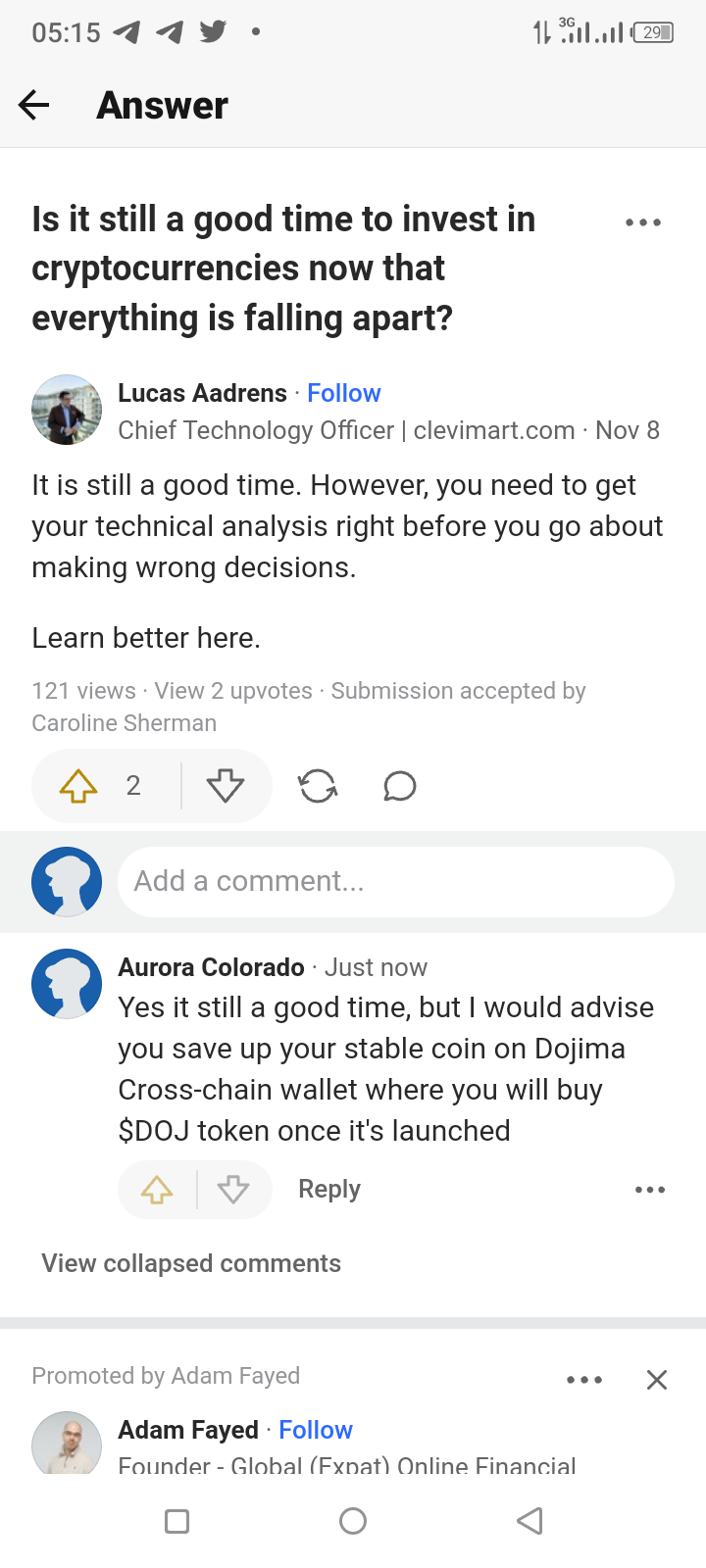The height and width of the screenshot is (1568, 706).
Task: Downvote Lucas Aadrens' answer
Action: [226, 786]
